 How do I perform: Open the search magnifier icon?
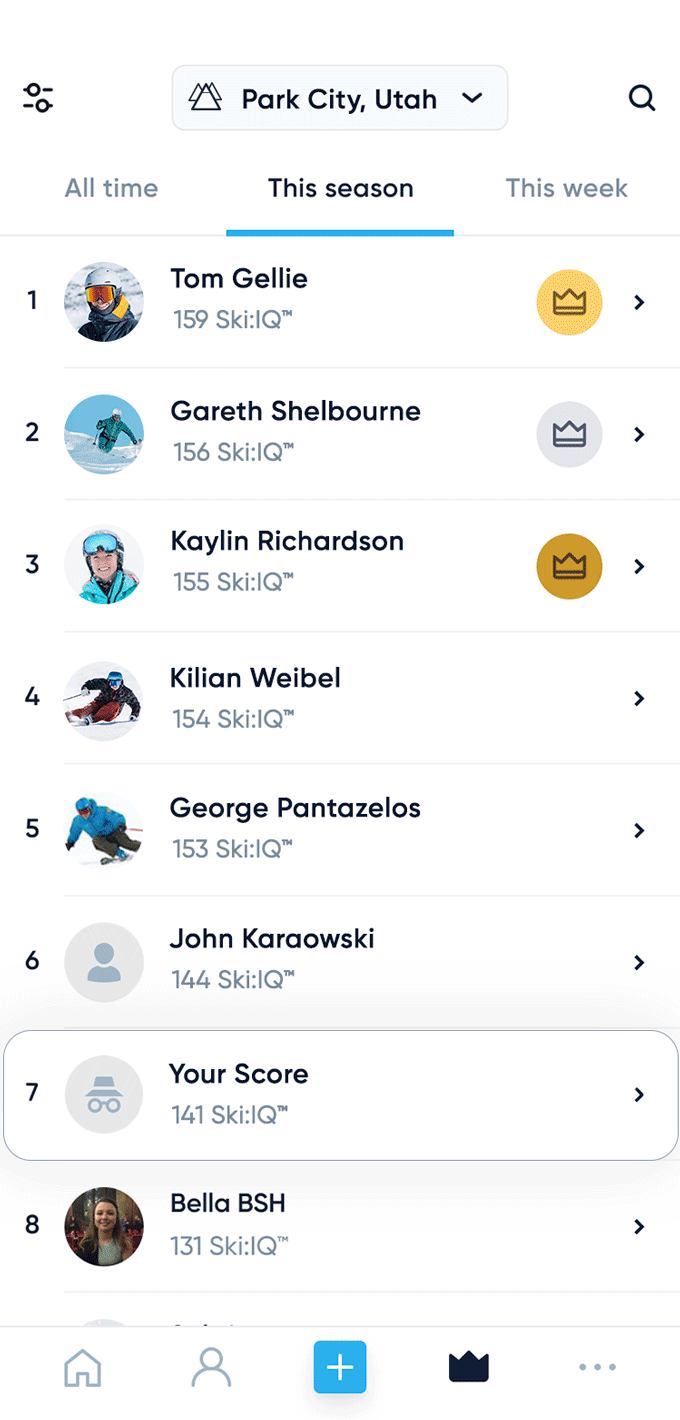pos(641,98)
